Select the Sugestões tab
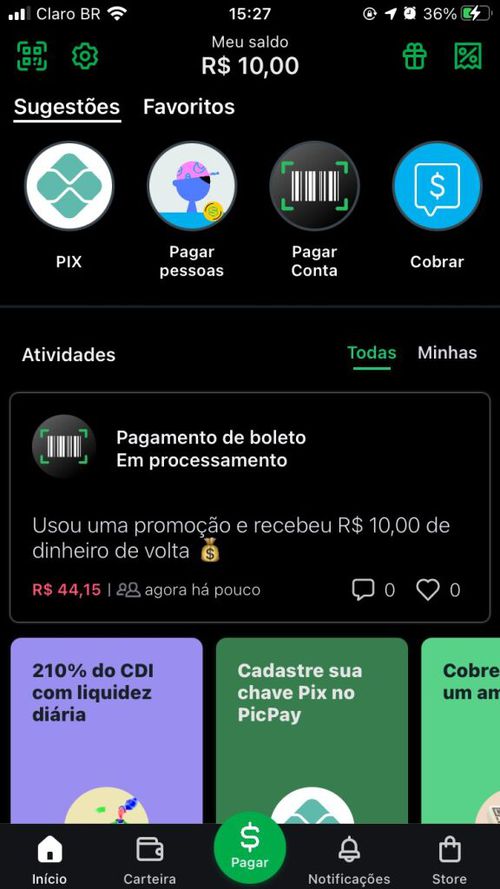This screenshot has width=500, height=889. tap(67, 107)
